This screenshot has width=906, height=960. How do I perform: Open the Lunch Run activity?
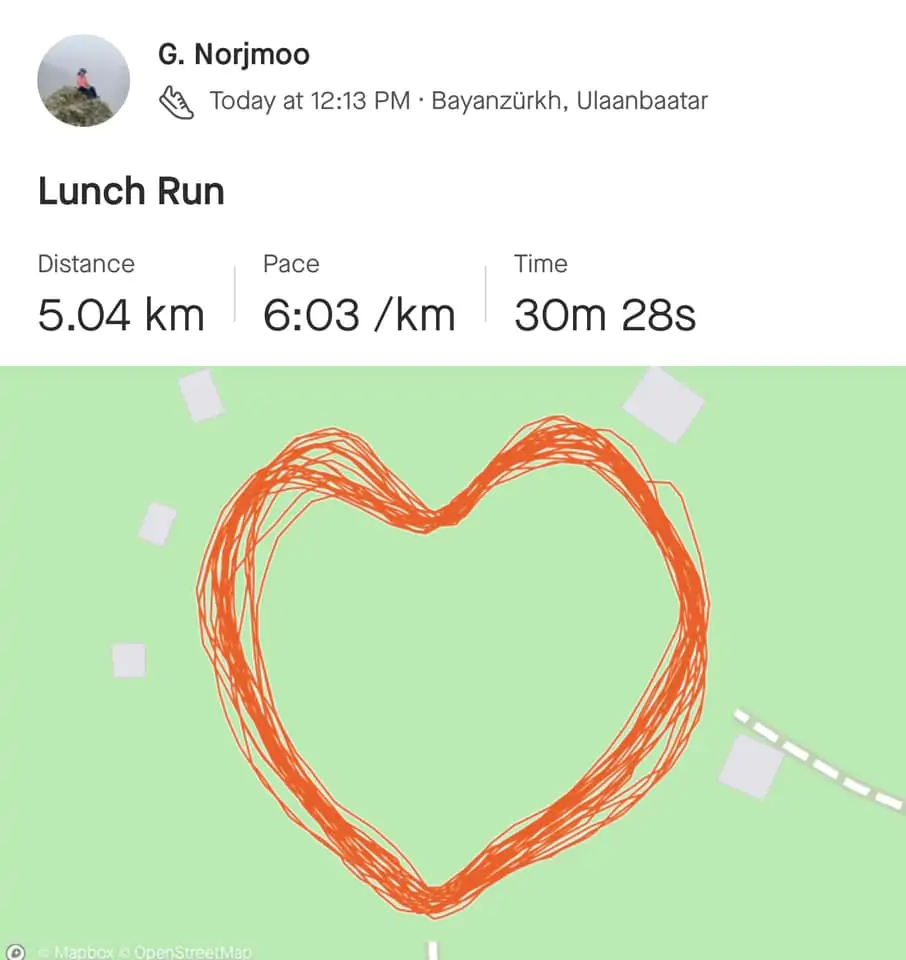tap(131, 191)
